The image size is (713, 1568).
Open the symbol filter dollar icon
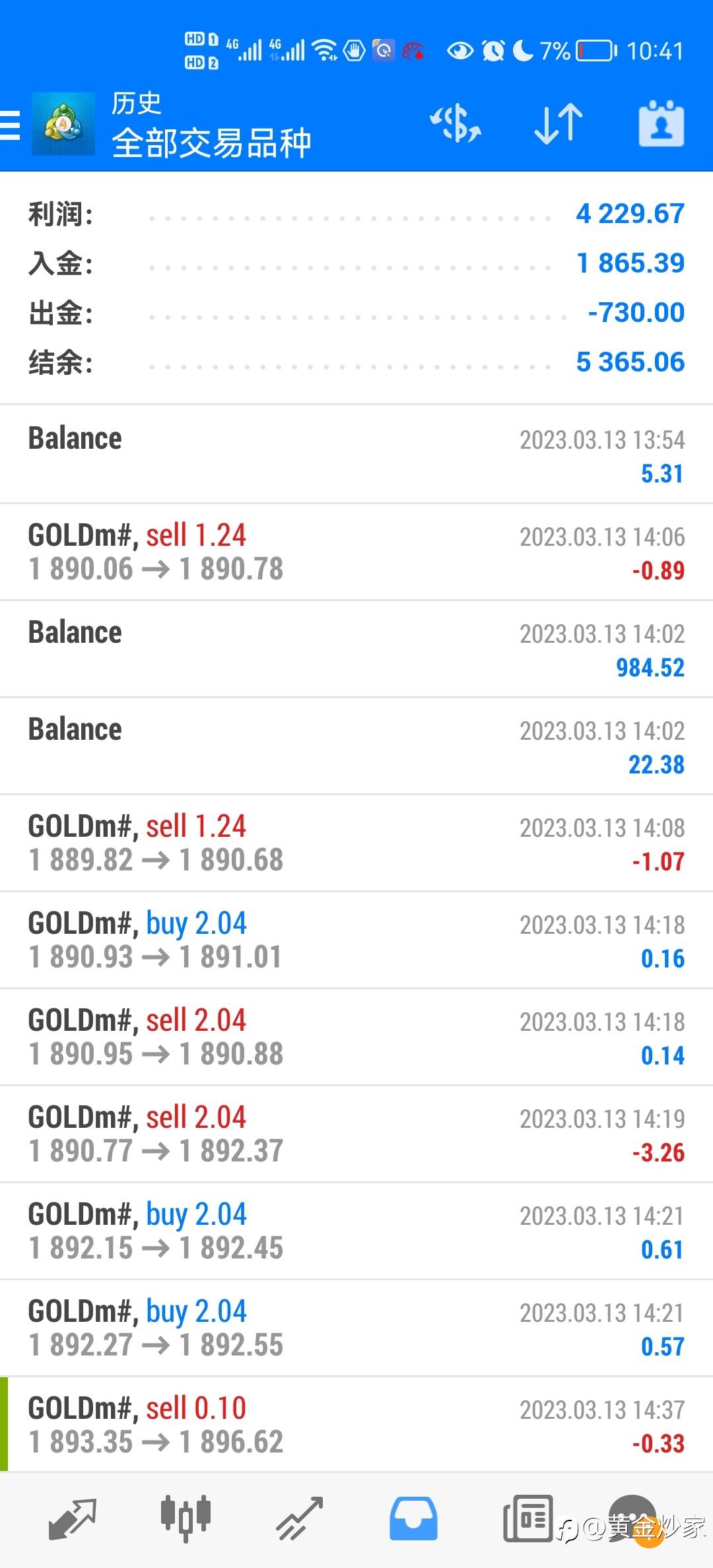(x=455, y=123)
